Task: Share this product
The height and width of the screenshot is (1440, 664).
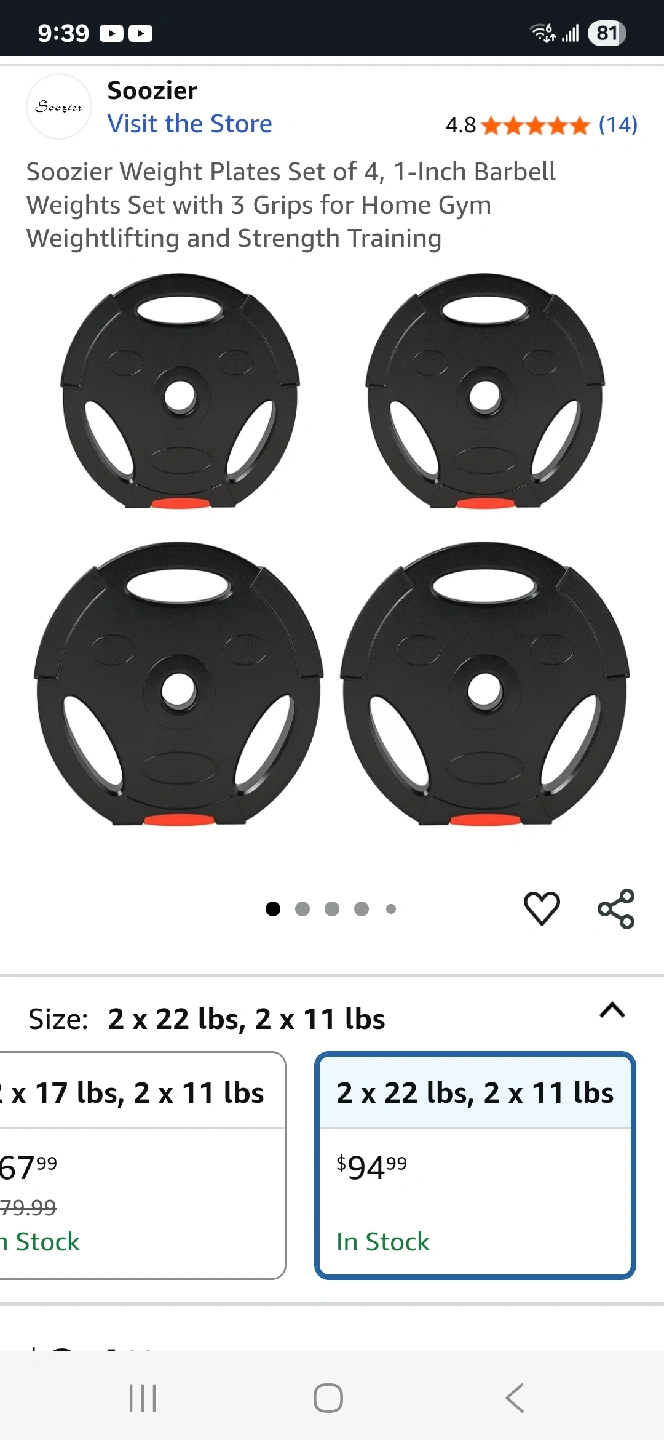Action: pyautogui.click(x=616, y=908)
